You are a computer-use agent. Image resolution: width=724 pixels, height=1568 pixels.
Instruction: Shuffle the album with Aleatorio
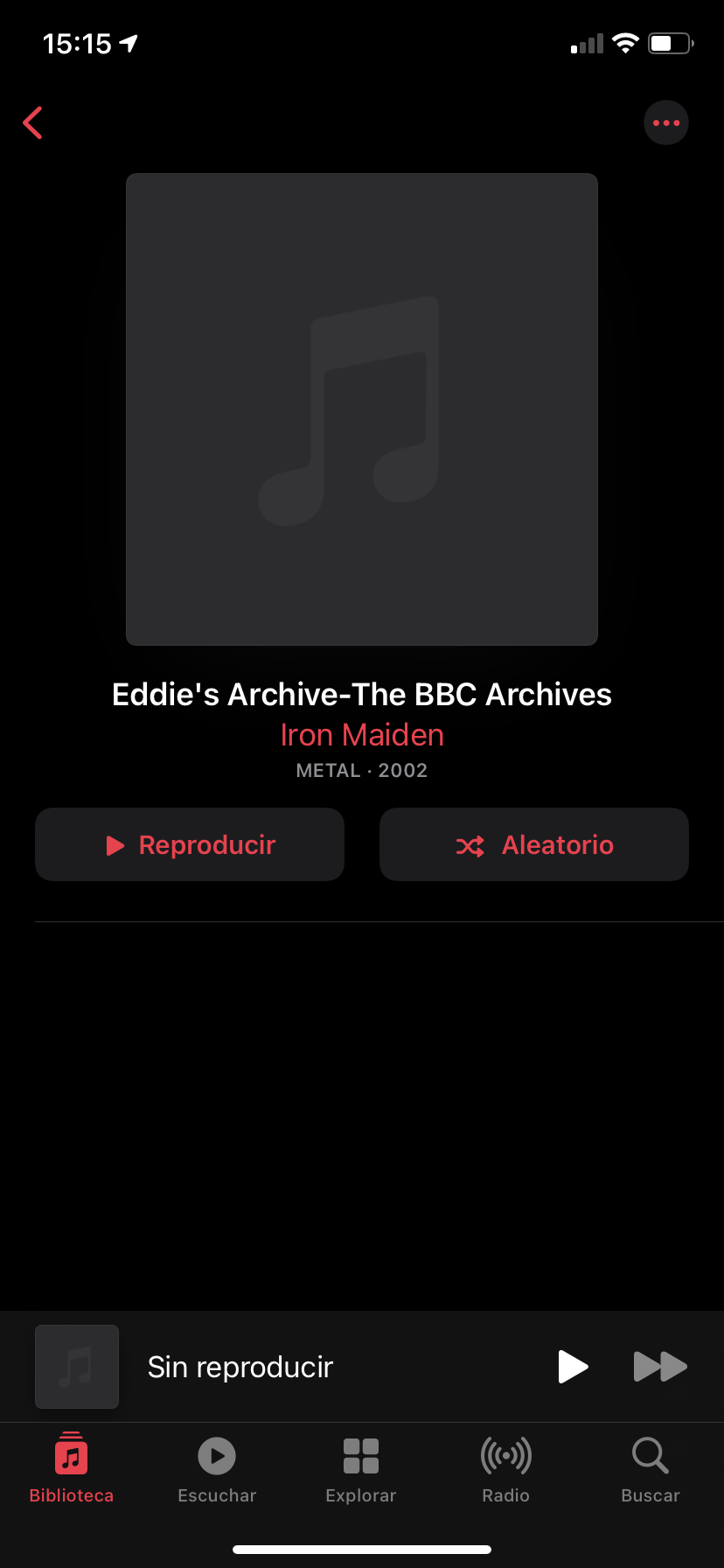coord(534,844)
